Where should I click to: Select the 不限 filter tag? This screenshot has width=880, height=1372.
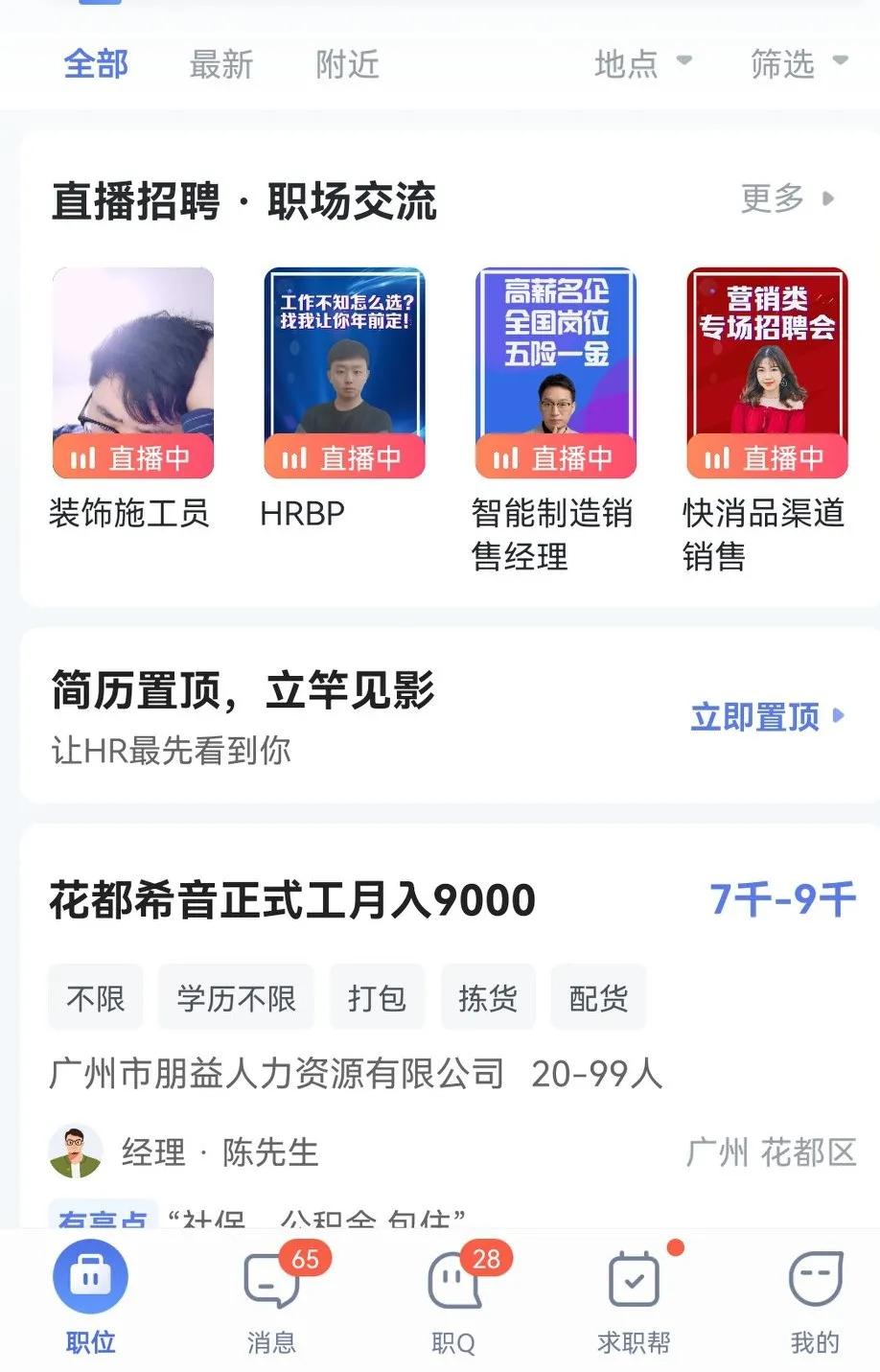95,997
